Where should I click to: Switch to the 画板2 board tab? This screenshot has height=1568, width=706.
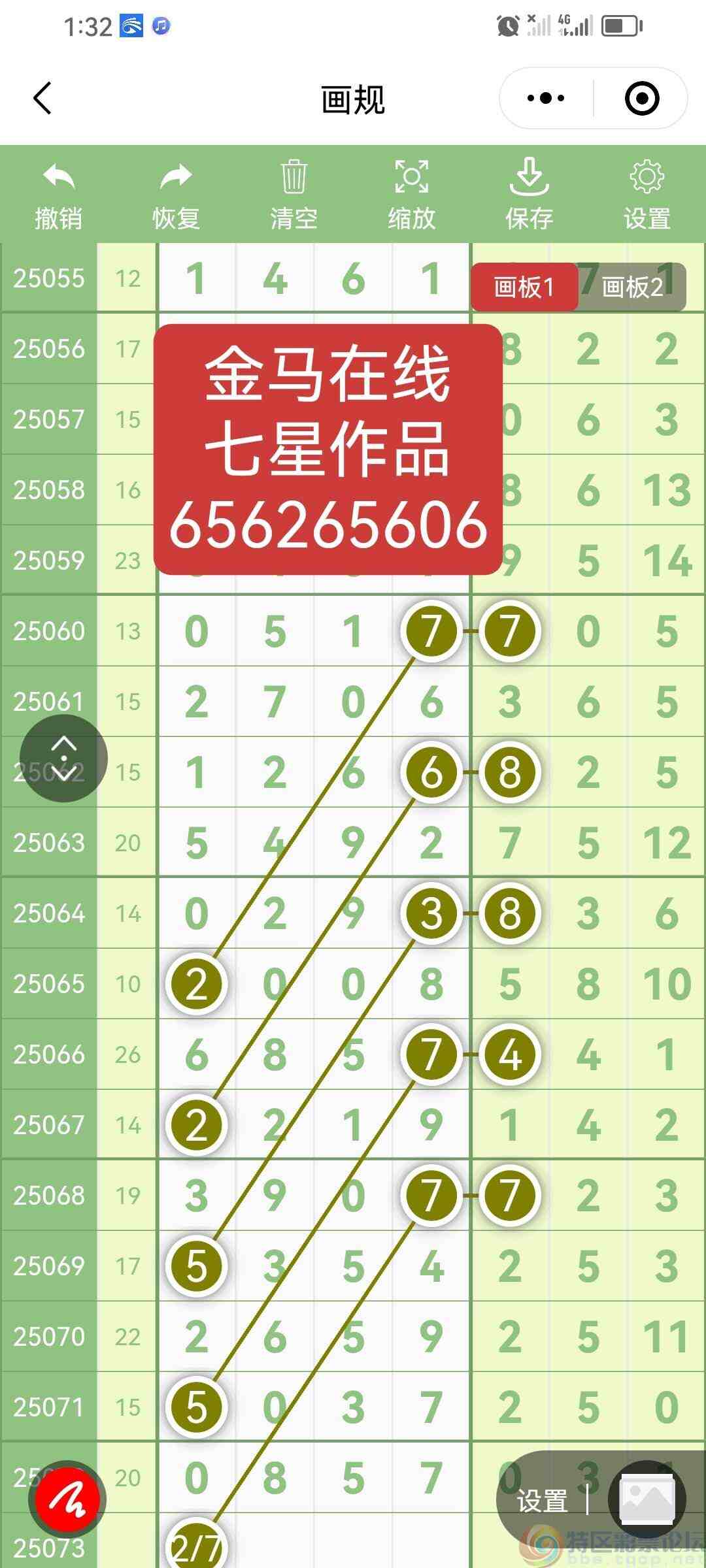point(631,287)
